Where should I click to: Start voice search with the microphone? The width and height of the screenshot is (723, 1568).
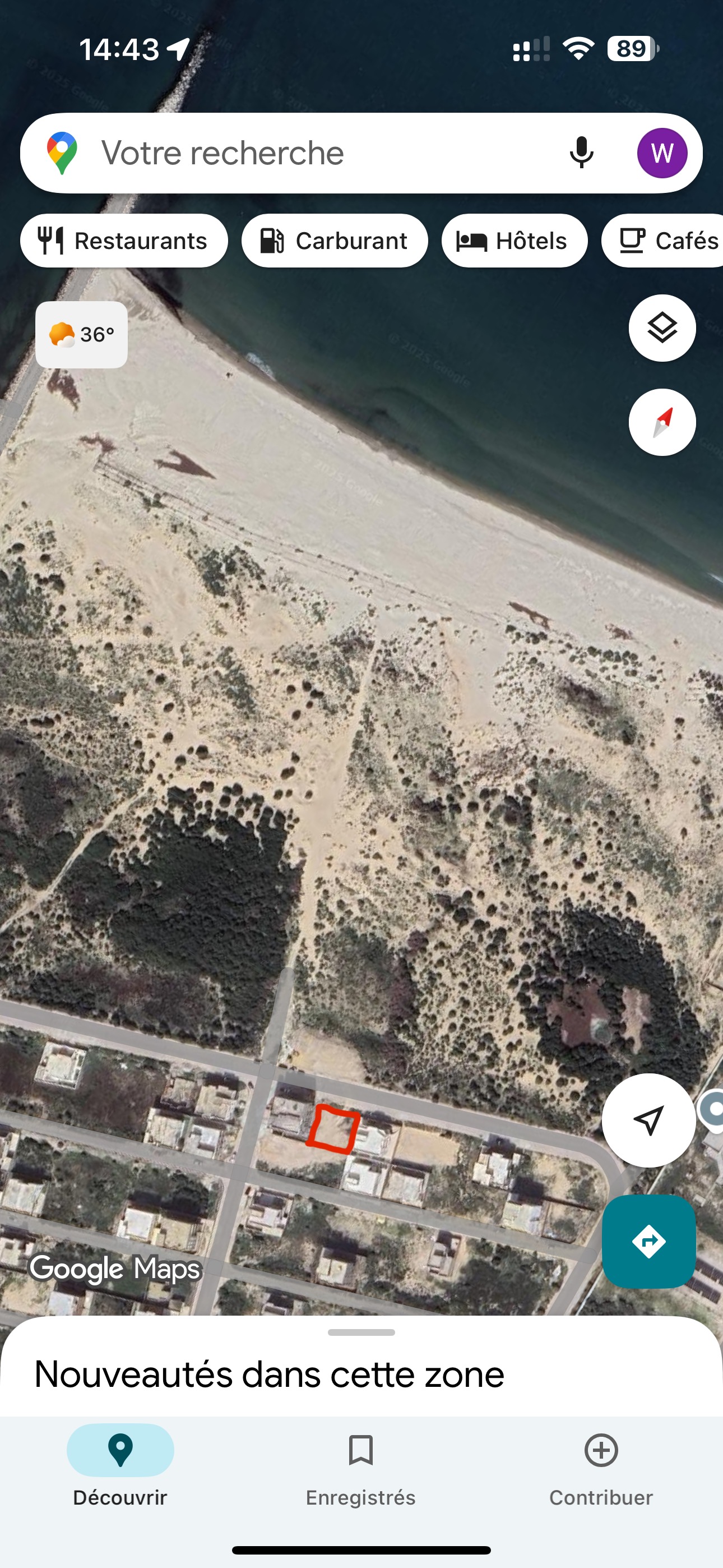click(x=581, y=153)
